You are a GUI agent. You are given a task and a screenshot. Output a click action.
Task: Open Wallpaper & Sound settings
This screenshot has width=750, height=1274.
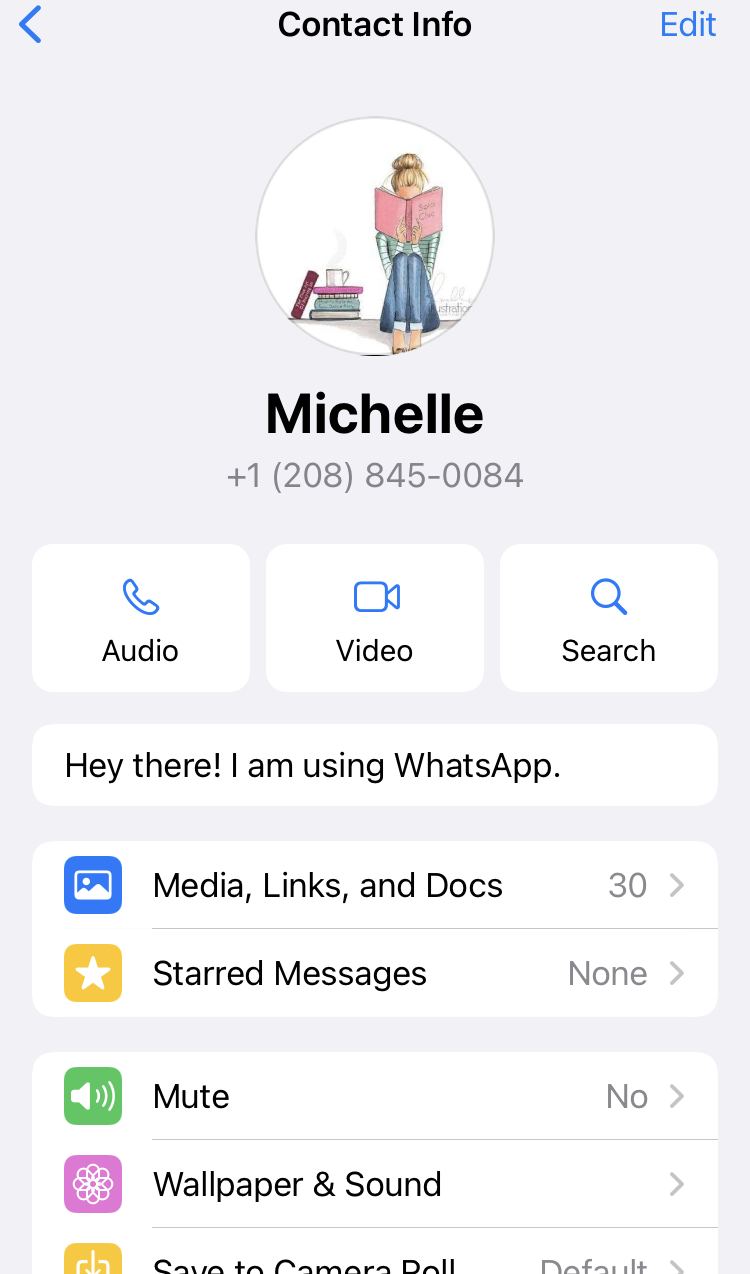point(375,1184)
